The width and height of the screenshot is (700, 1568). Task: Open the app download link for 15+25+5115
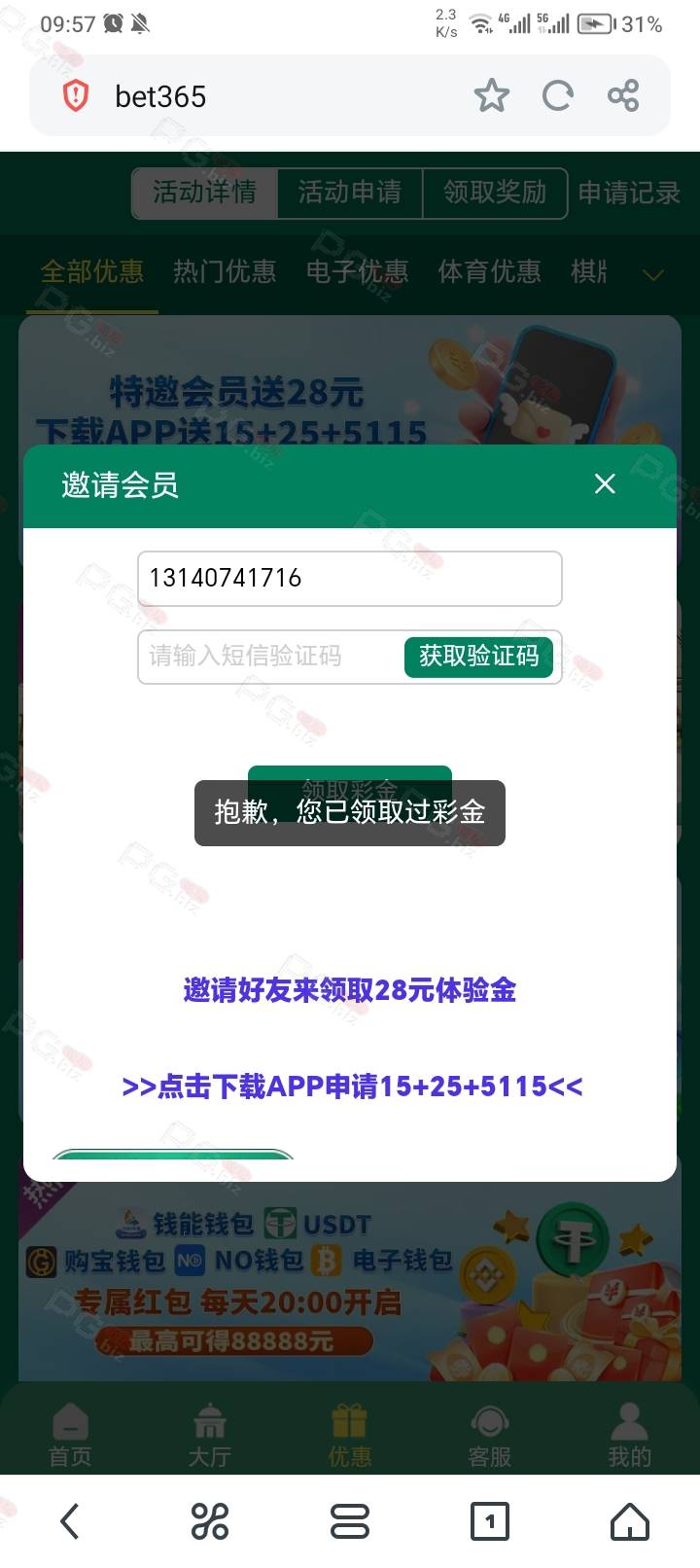click(351, 1086)
